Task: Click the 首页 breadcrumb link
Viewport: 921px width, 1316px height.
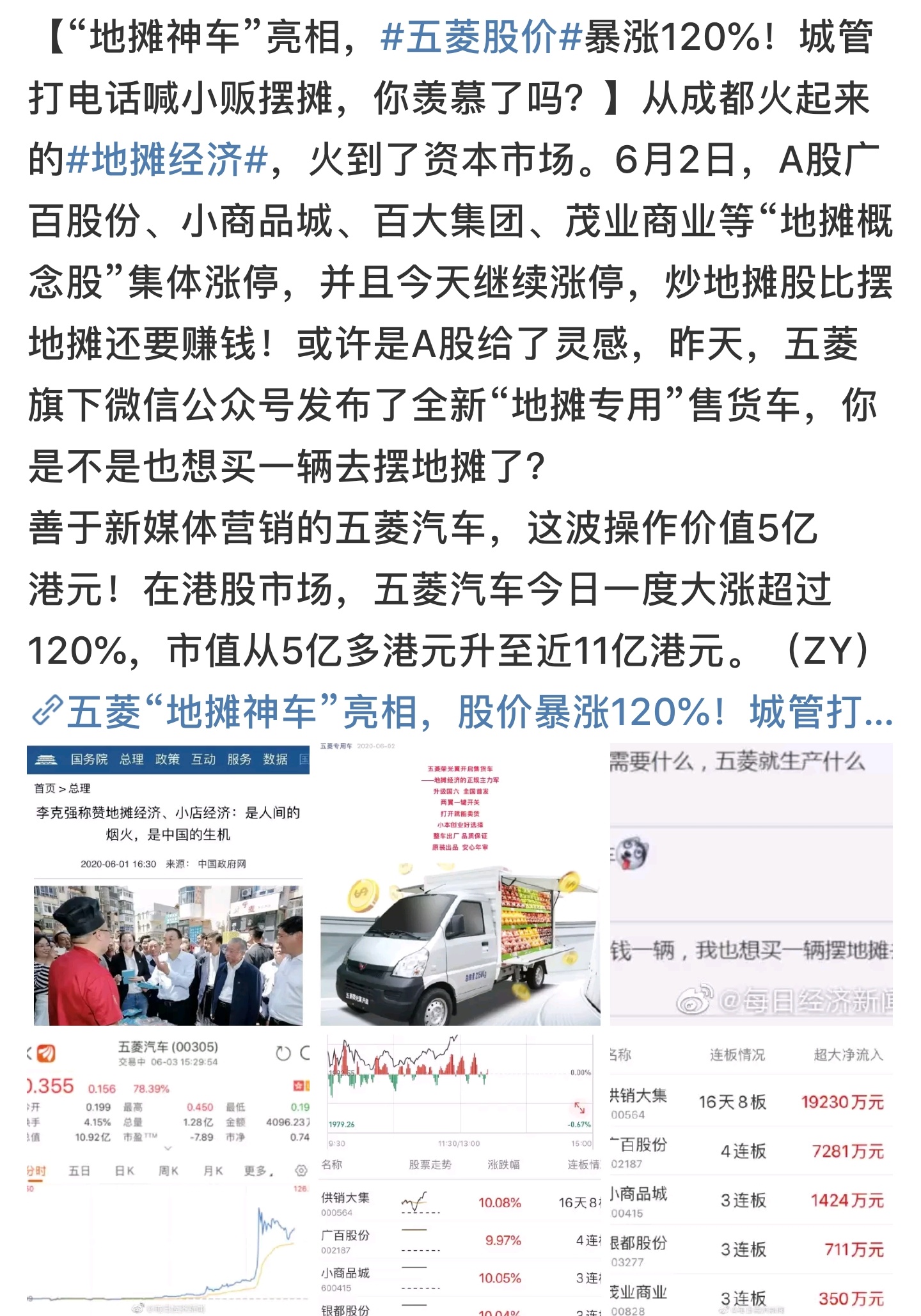Action: (43, 787)
